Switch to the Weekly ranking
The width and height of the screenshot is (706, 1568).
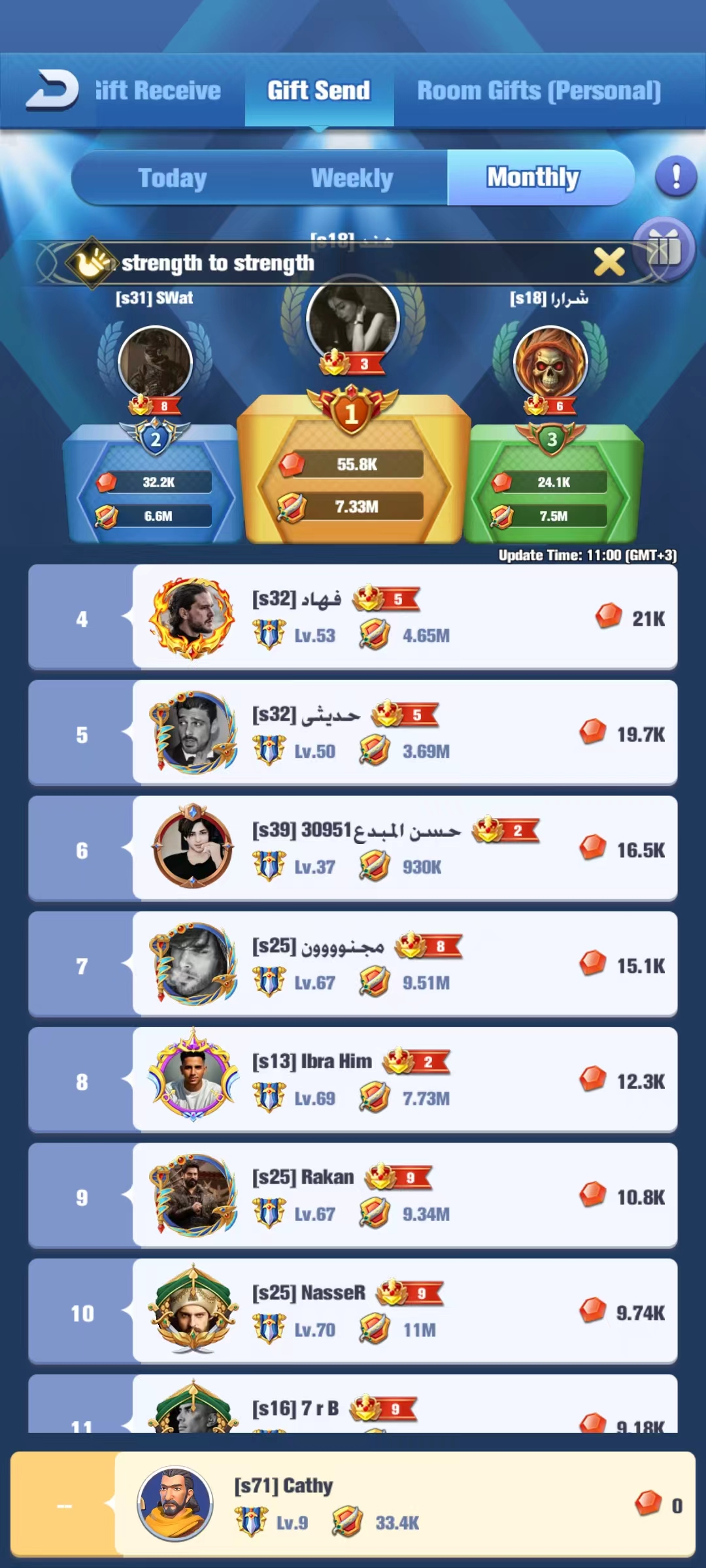pyautogui.click(x=352, y=178)
